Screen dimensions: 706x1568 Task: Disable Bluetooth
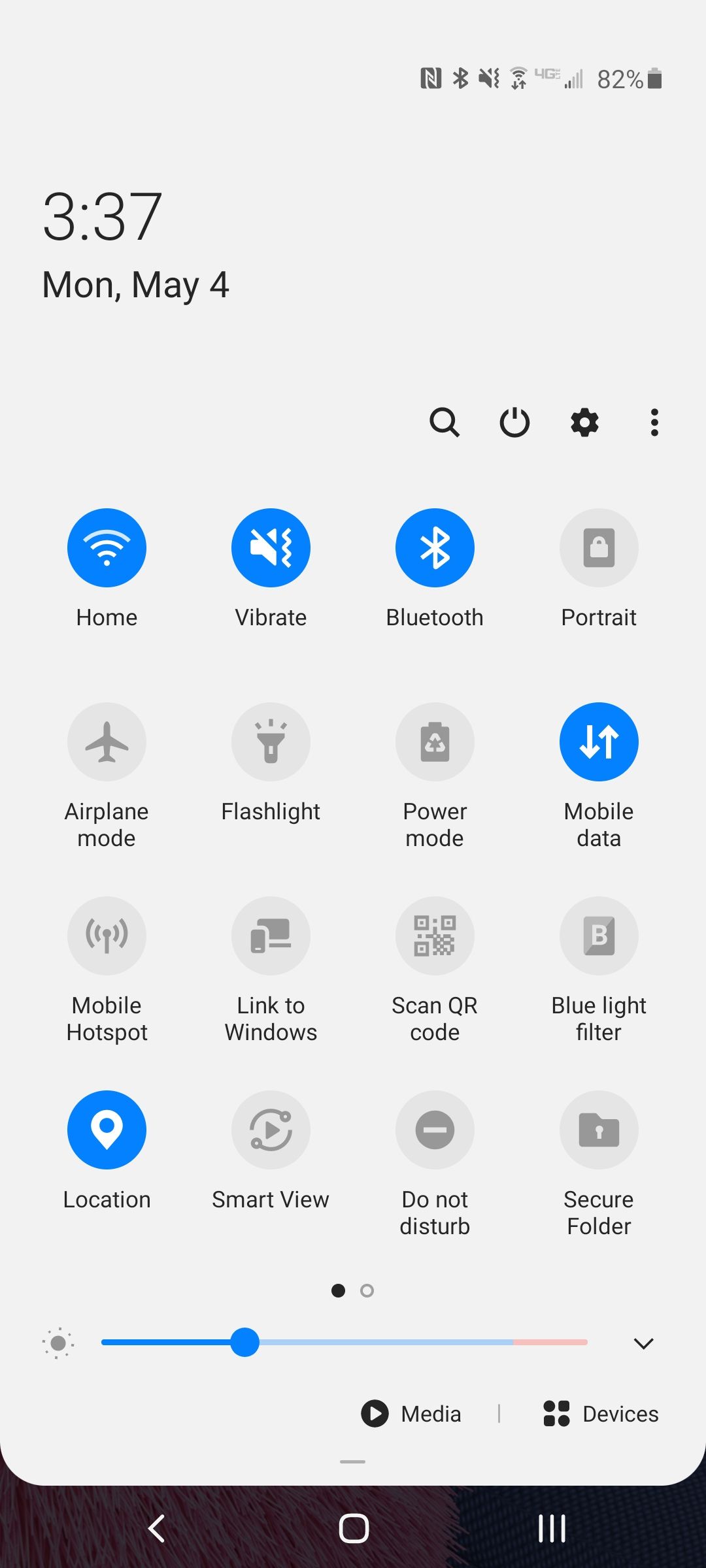[435, 547]
